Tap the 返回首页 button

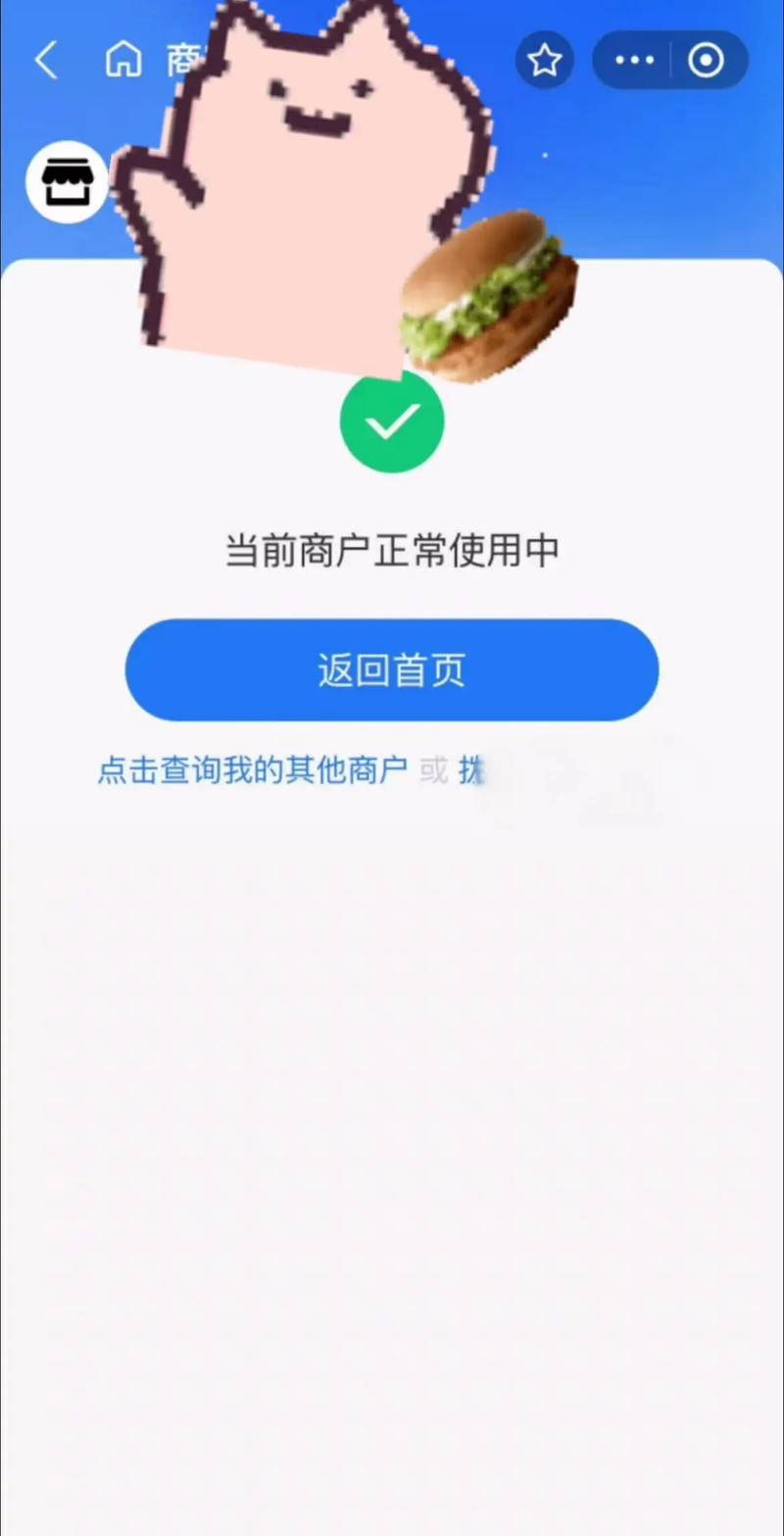[x=392, y=670]
